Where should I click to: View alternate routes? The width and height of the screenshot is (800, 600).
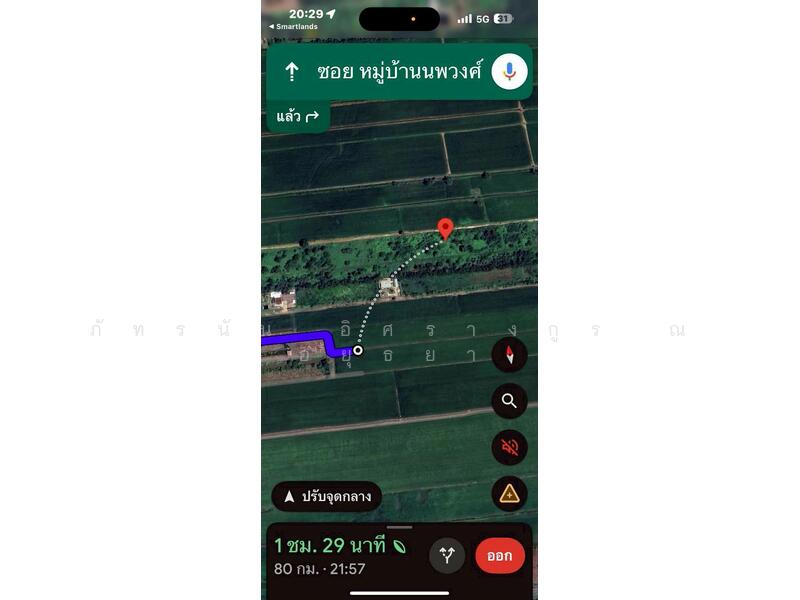tap(447, 555)
